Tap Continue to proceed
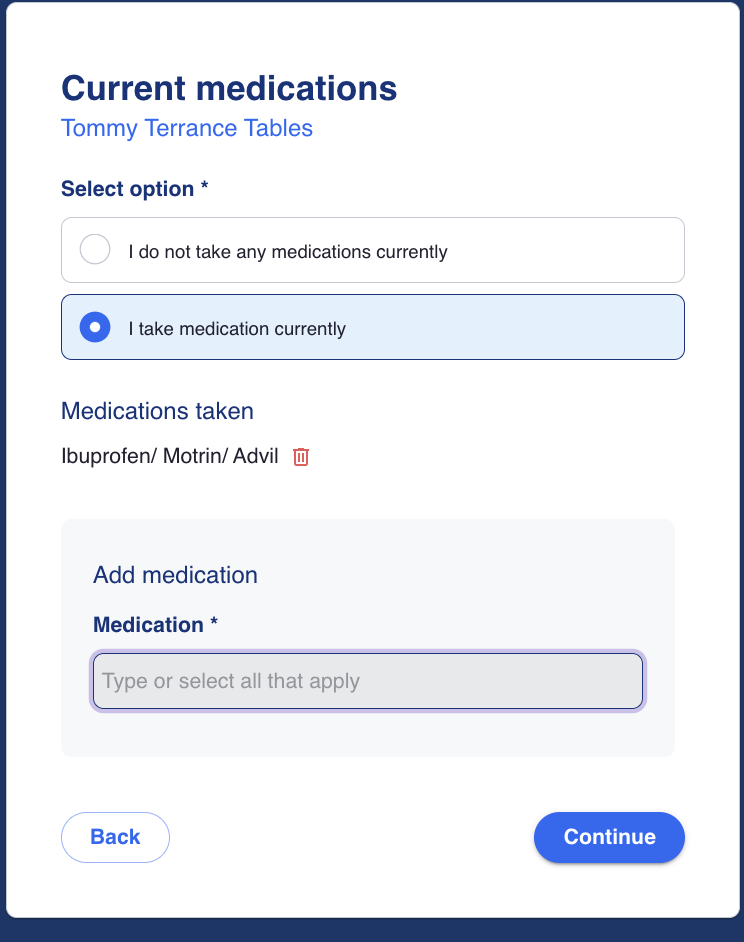This screenshot has height=942, width=744. (x=609, y=837)
